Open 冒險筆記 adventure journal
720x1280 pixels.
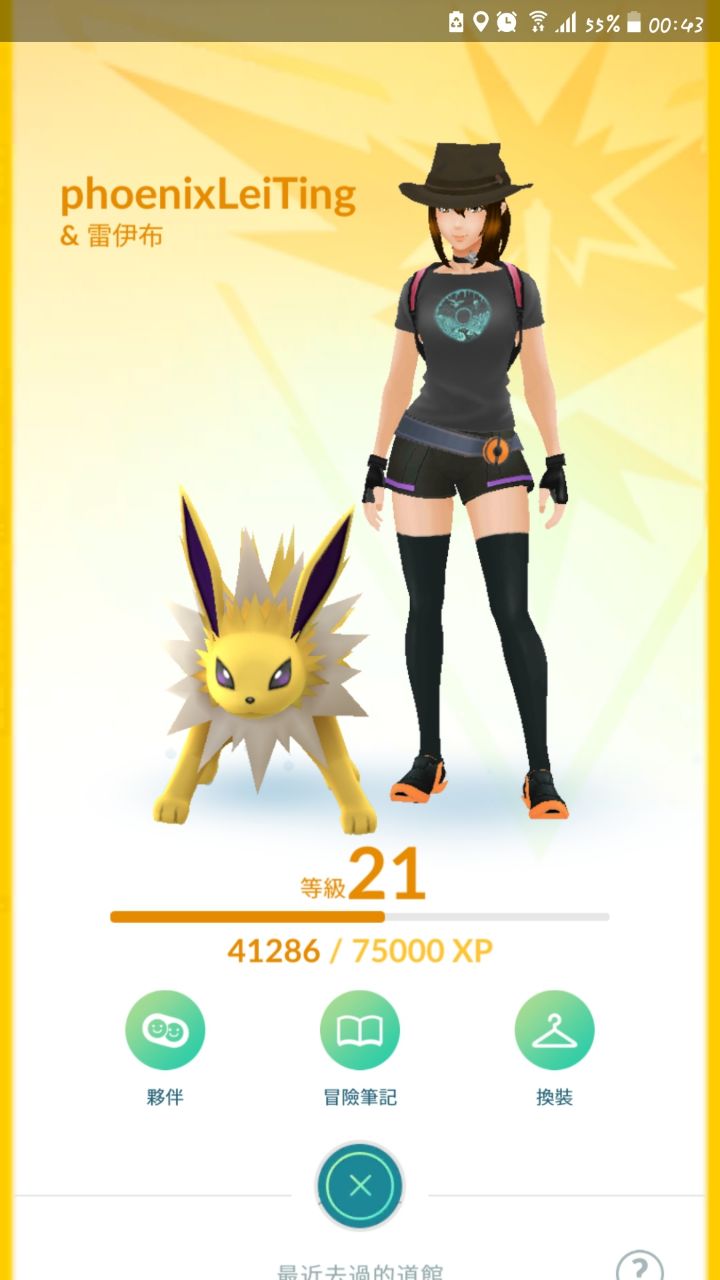pyautogui.click(x=359, y=1031)
